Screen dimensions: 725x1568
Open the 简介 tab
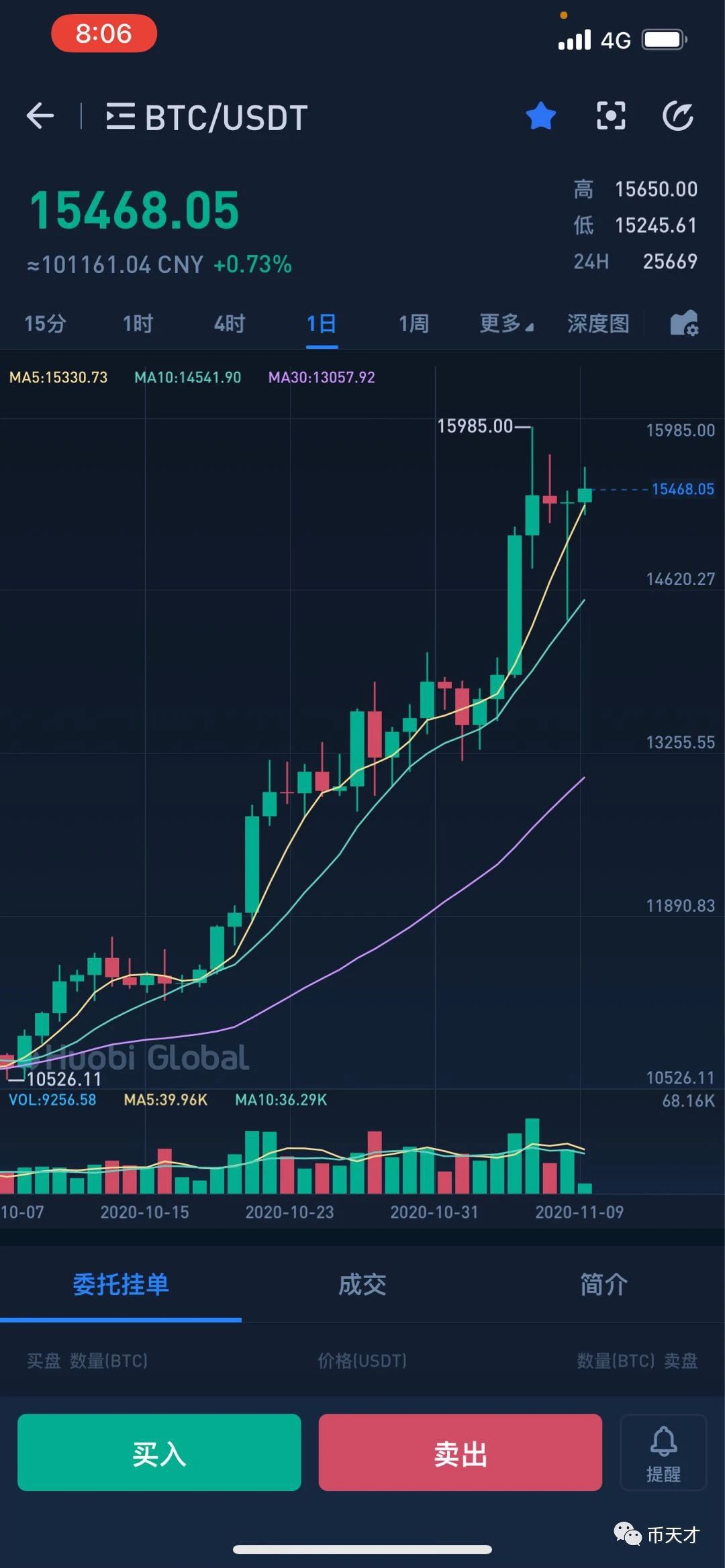(x=604, y=1284)
